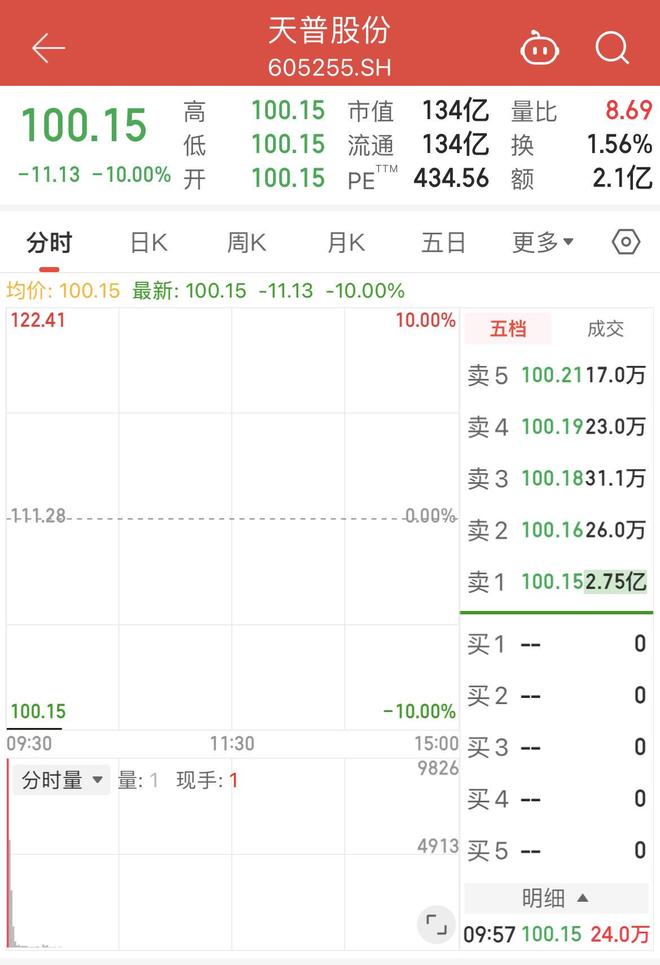660x965 pixels.
Task: Expand the 更多 chart options dropdown
Action: [x=543, y=242]
